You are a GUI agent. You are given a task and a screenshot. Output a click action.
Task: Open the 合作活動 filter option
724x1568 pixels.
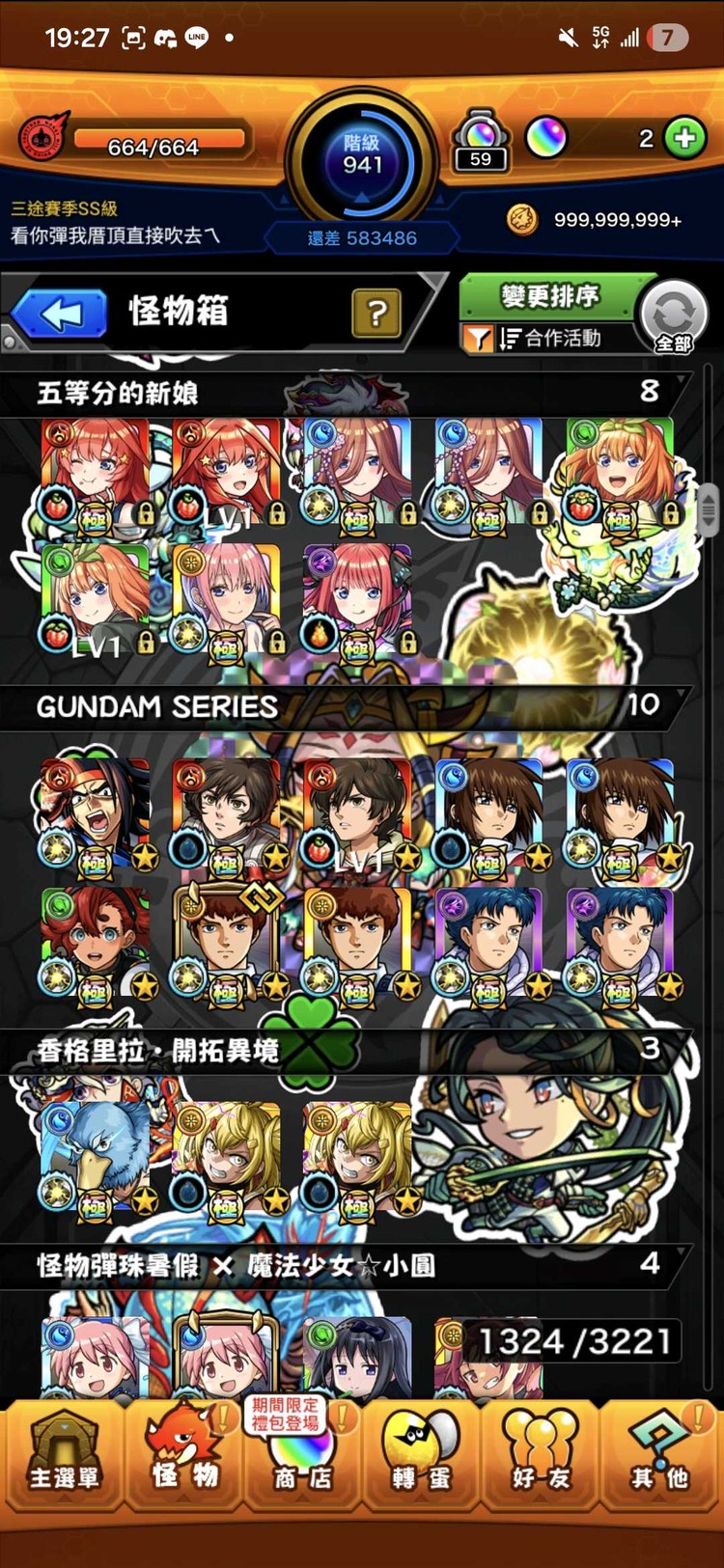tap(548, 339)
